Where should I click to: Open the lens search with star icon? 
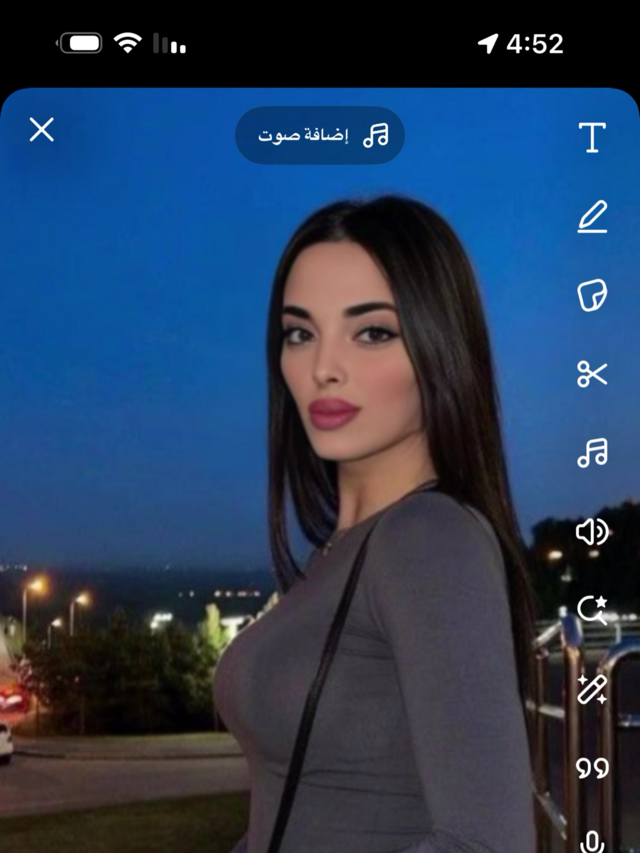point(592,609)
